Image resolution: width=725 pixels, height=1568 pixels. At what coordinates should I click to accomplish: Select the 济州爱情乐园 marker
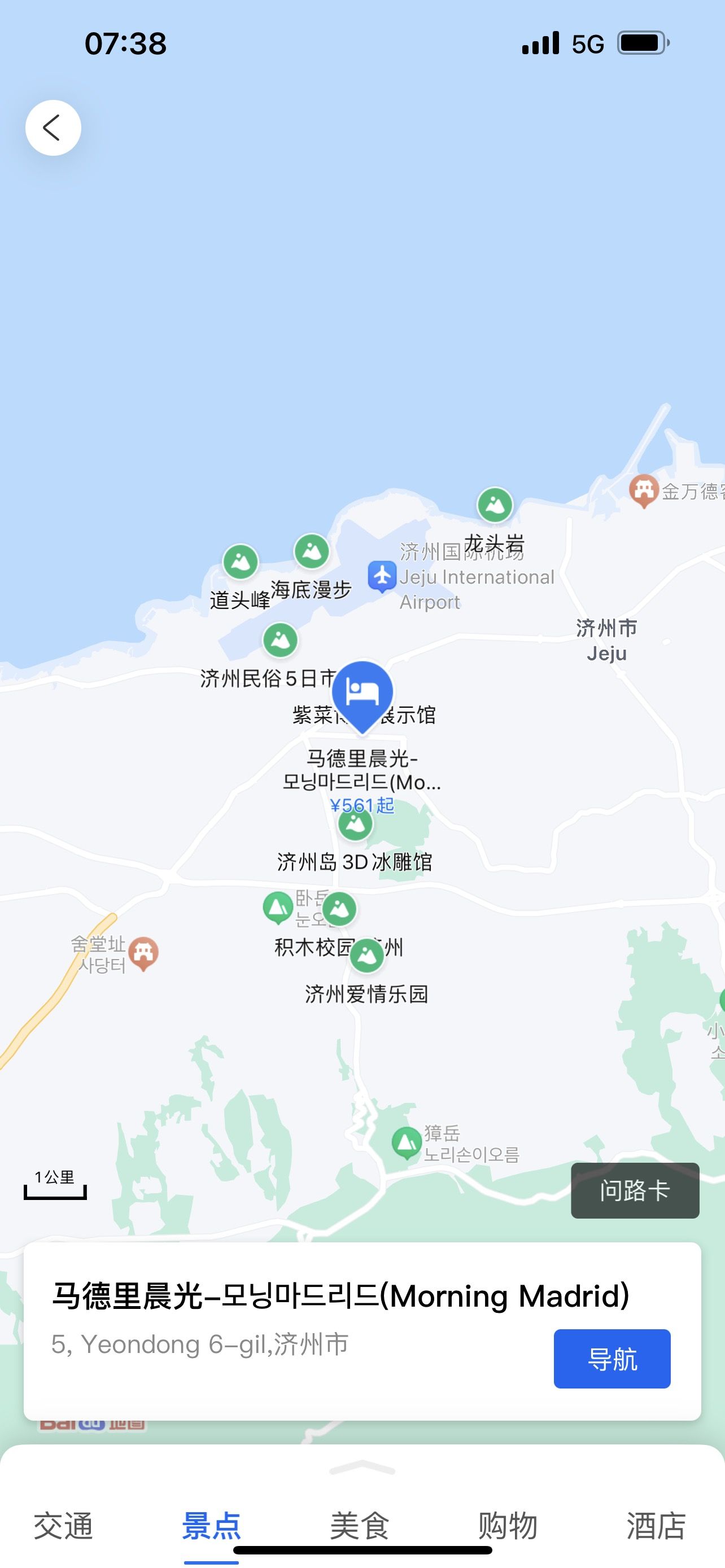[367, 956]
